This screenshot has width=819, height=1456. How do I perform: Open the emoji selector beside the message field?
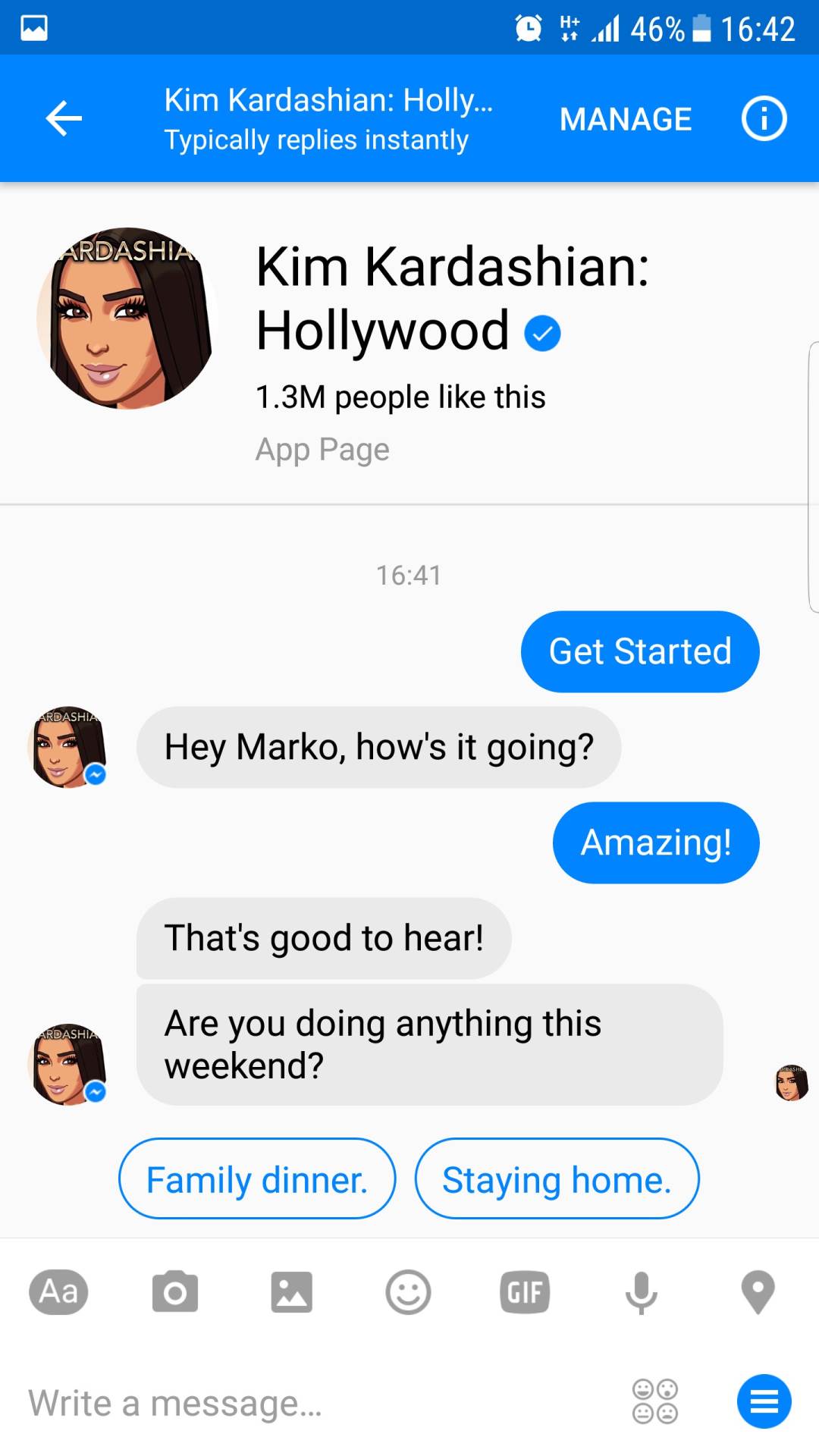tap(655, 1401)
